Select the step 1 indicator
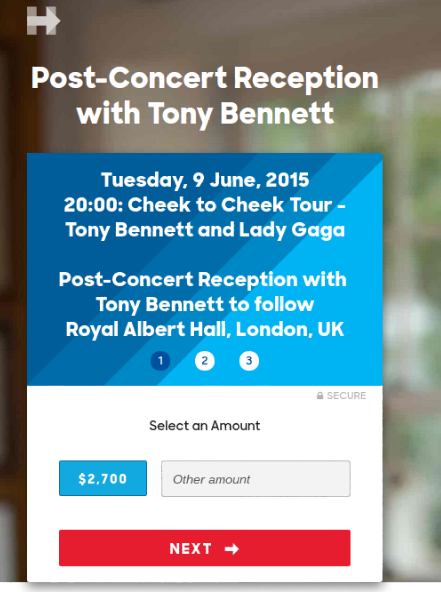This screenshot has height=592, width=441. coord(160,361)
